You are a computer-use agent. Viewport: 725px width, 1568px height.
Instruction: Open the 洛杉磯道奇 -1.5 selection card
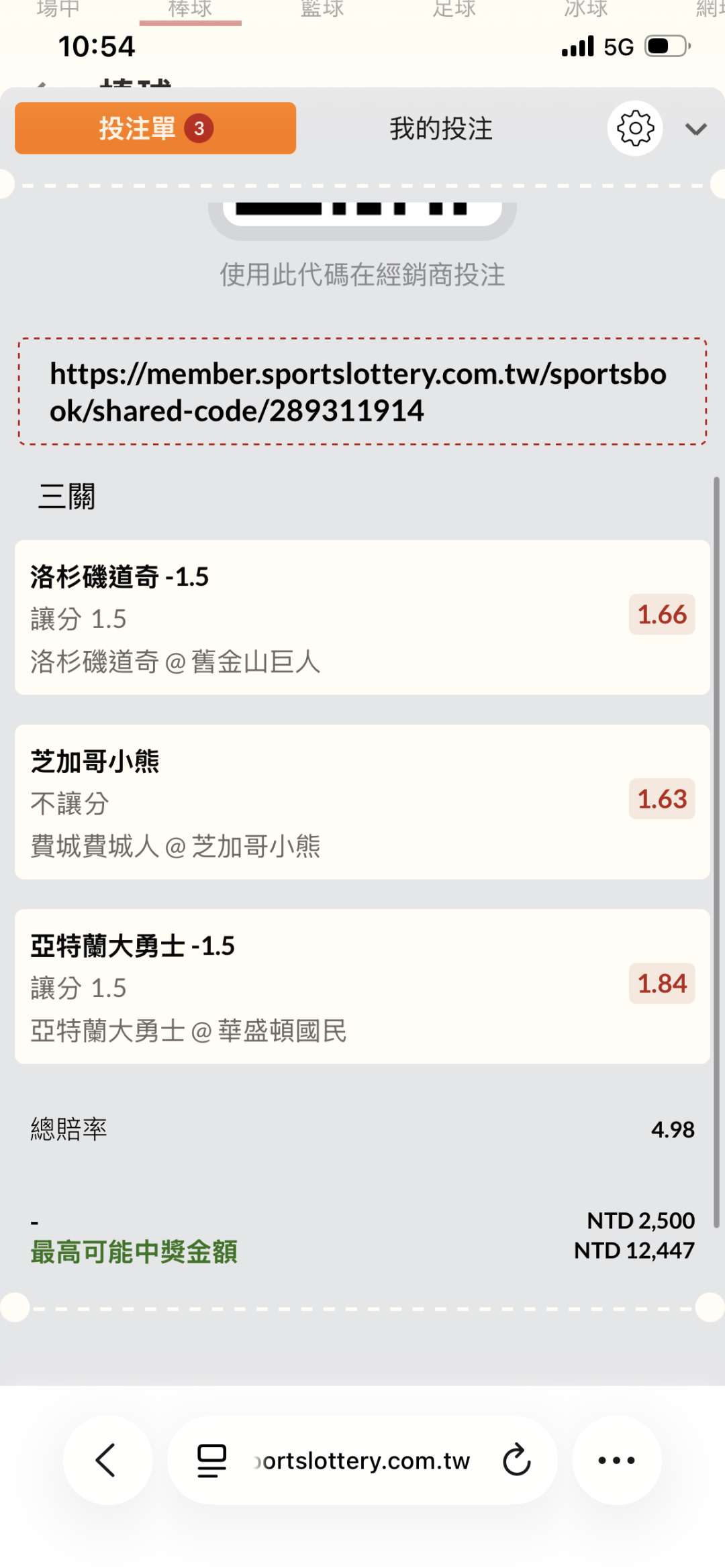pyautogui.click(x=362, y=617)
